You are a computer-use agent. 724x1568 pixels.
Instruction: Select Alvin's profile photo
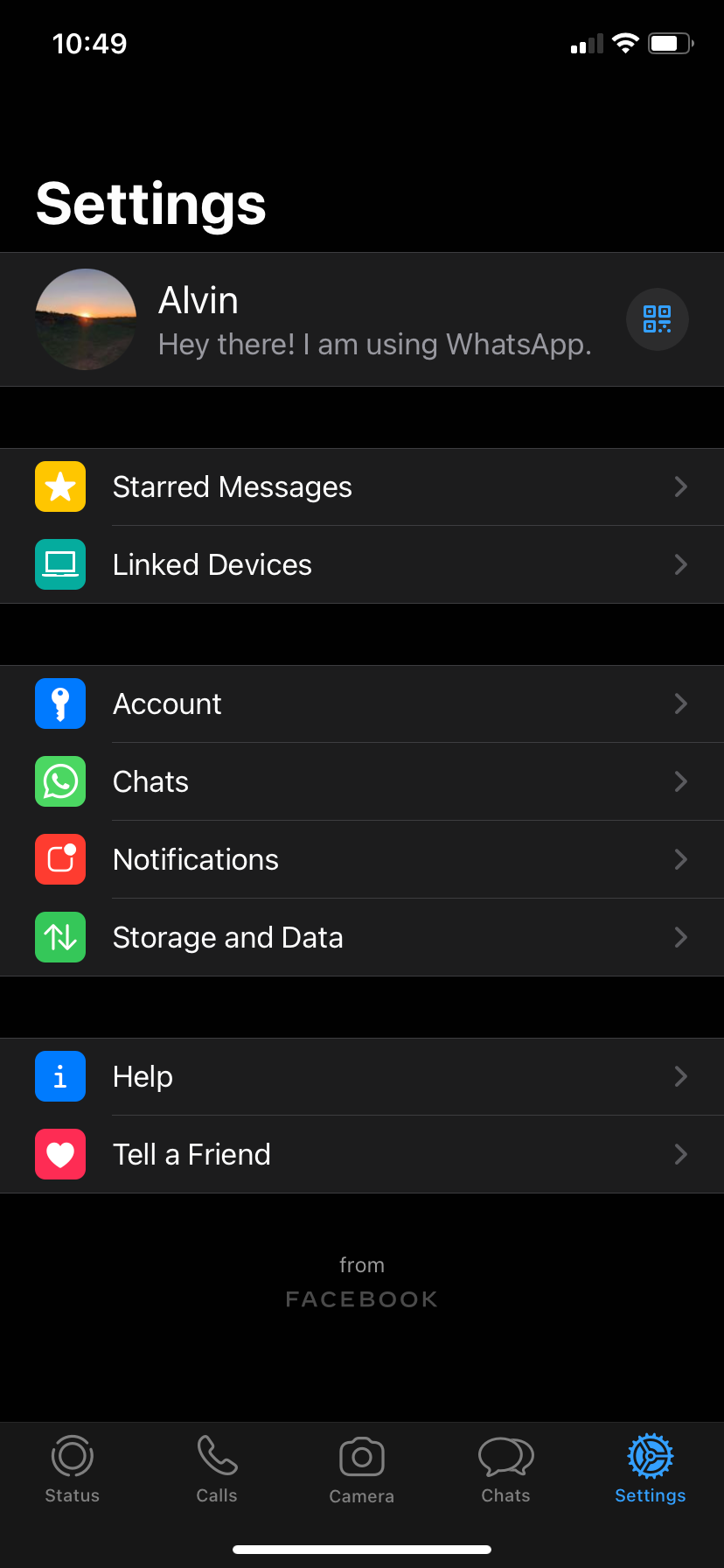click(85, 319)
